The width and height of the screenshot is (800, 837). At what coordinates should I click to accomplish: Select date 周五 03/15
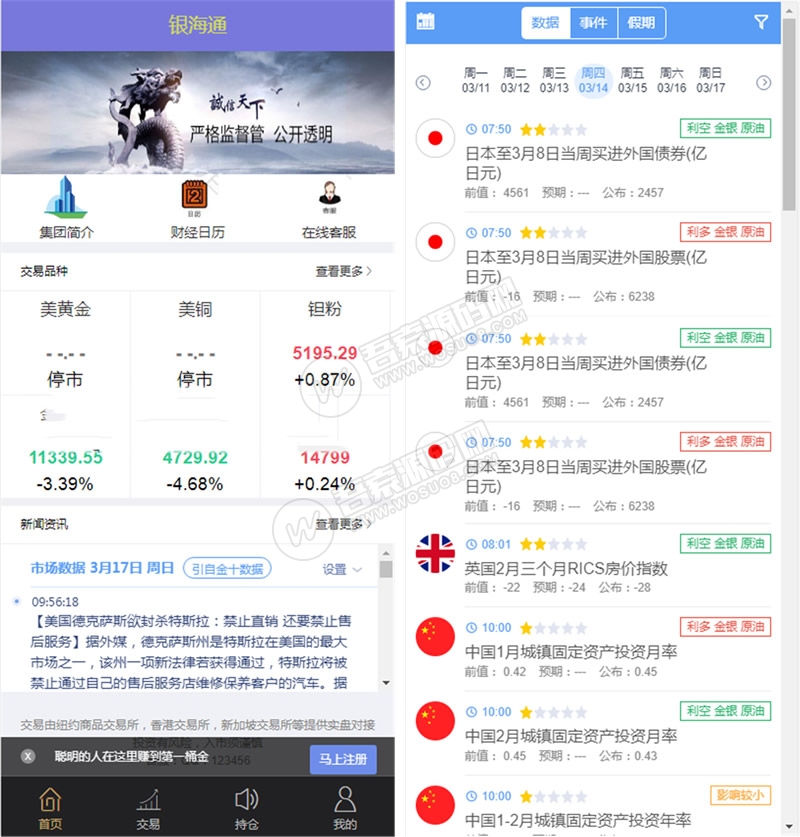pos(632,81)
